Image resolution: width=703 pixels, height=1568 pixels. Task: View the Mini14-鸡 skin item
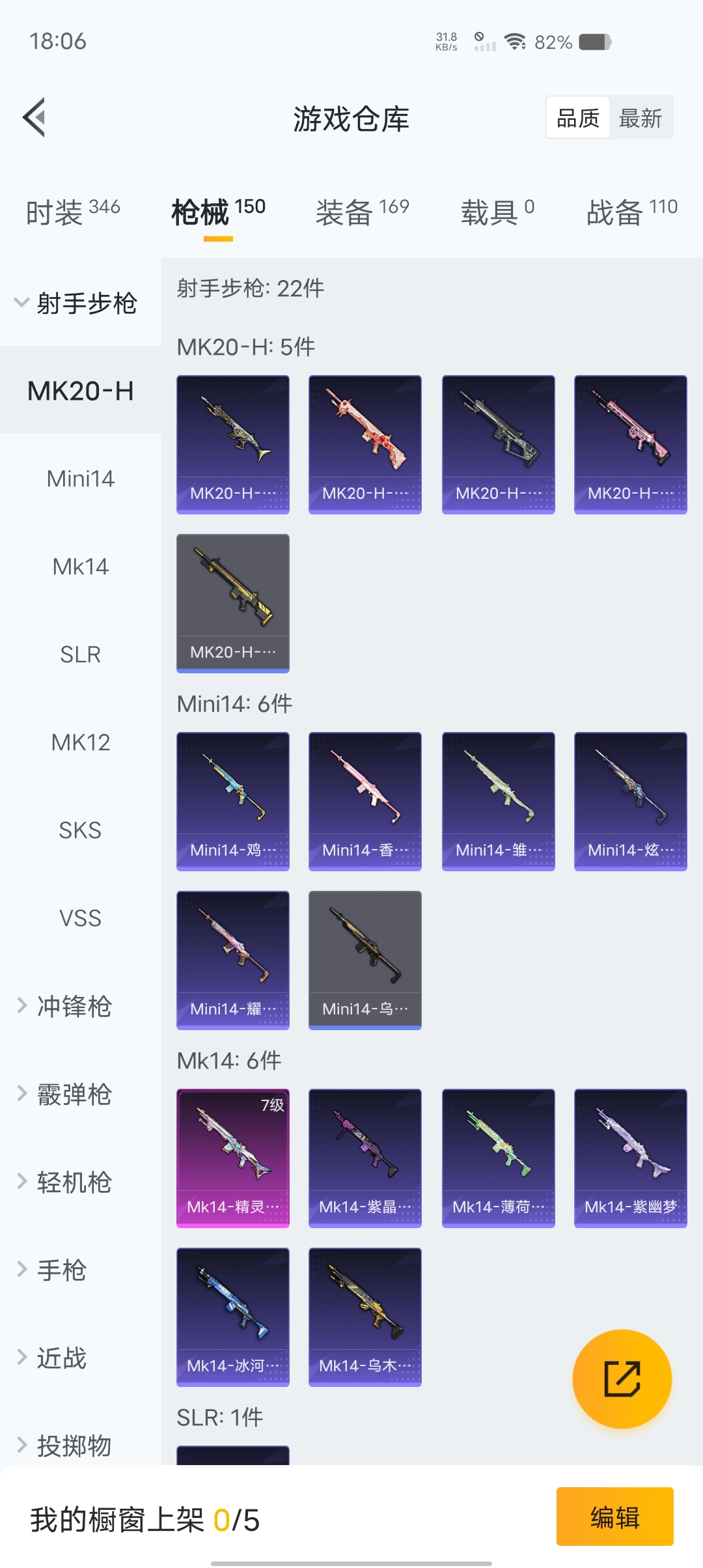click(233, 801)
